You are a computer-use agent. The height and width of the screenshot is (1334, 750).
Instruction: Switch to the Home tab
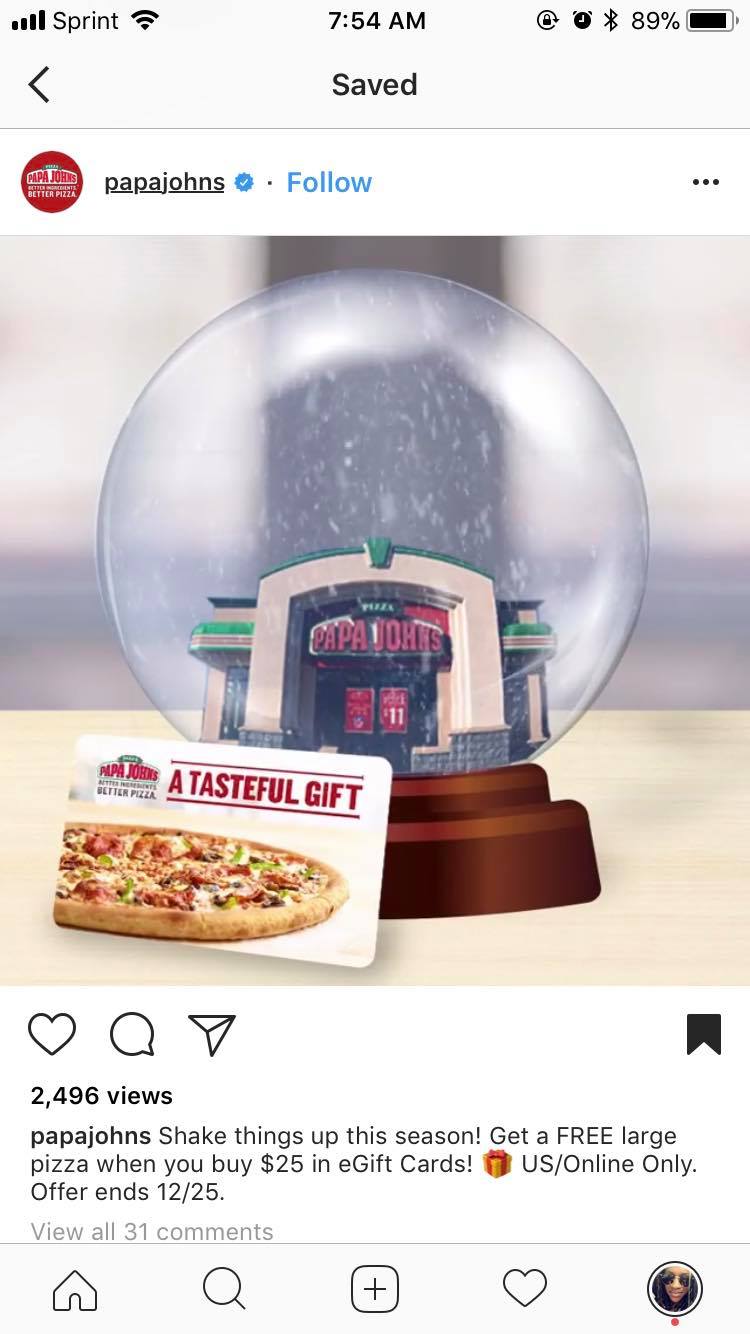point(75,1289)
